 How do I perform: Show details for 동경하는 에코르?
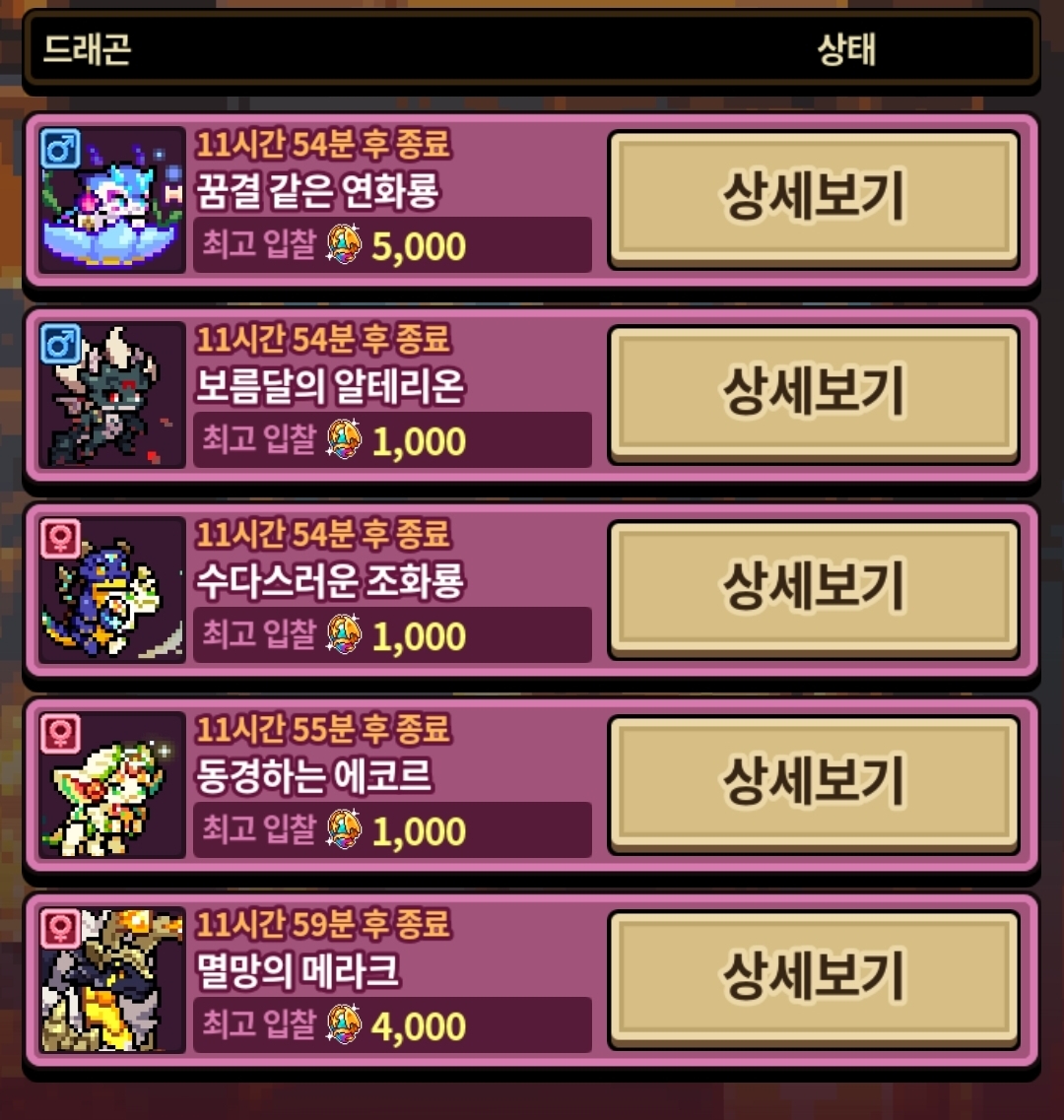[813, 782]
